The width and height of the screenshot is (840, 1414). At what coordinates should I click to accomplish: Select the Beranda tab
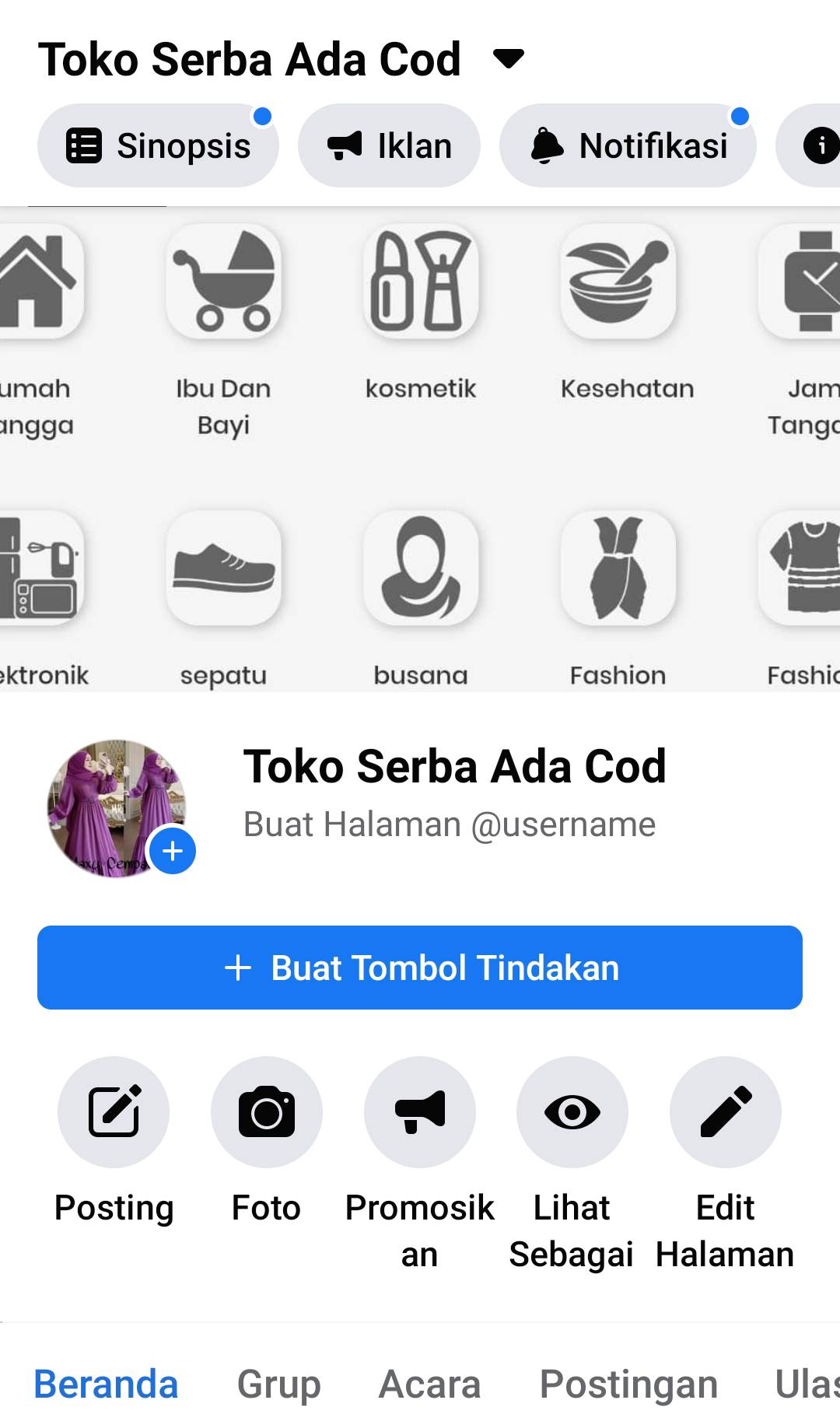click(x=107, y=1384)
